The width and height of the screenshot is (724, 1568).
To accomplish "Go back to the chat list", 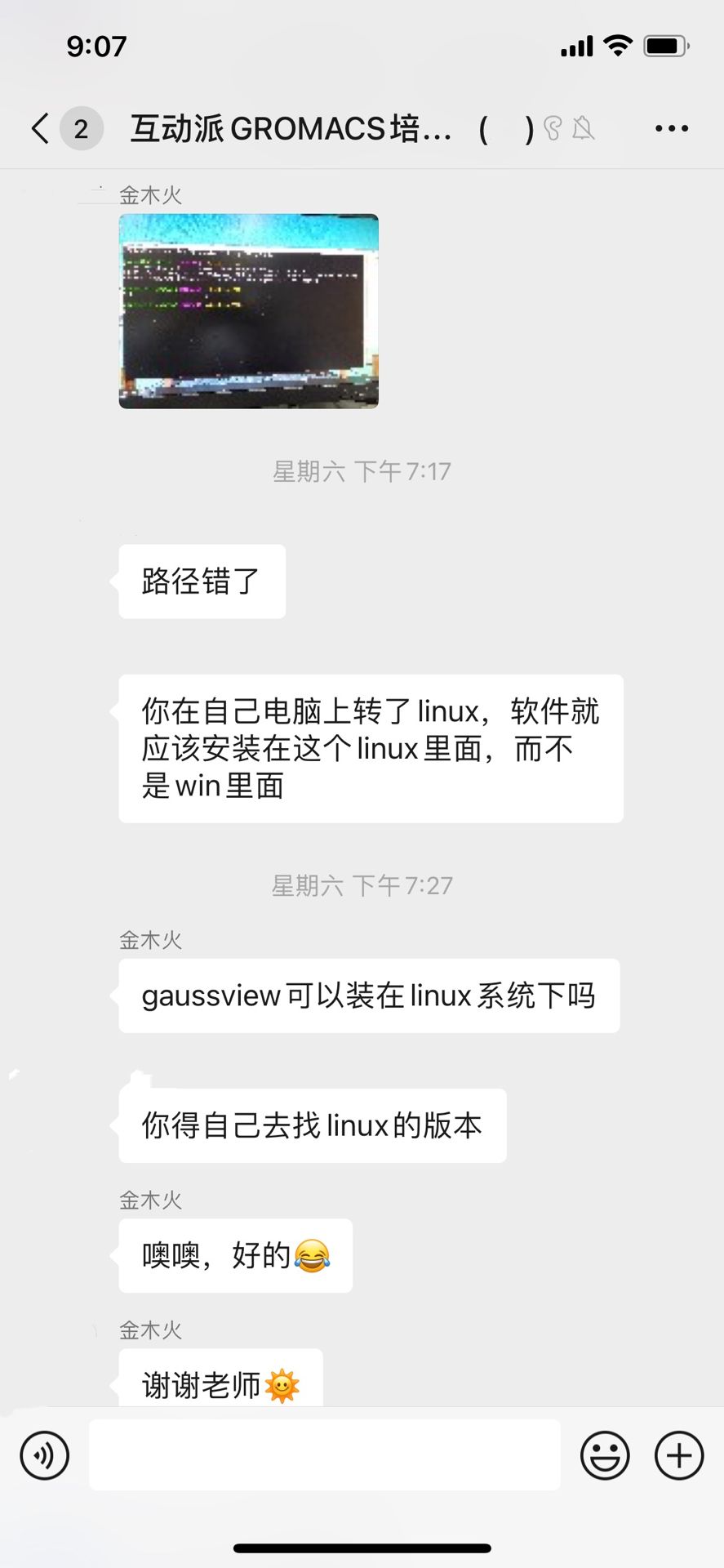I will [41, 129].
